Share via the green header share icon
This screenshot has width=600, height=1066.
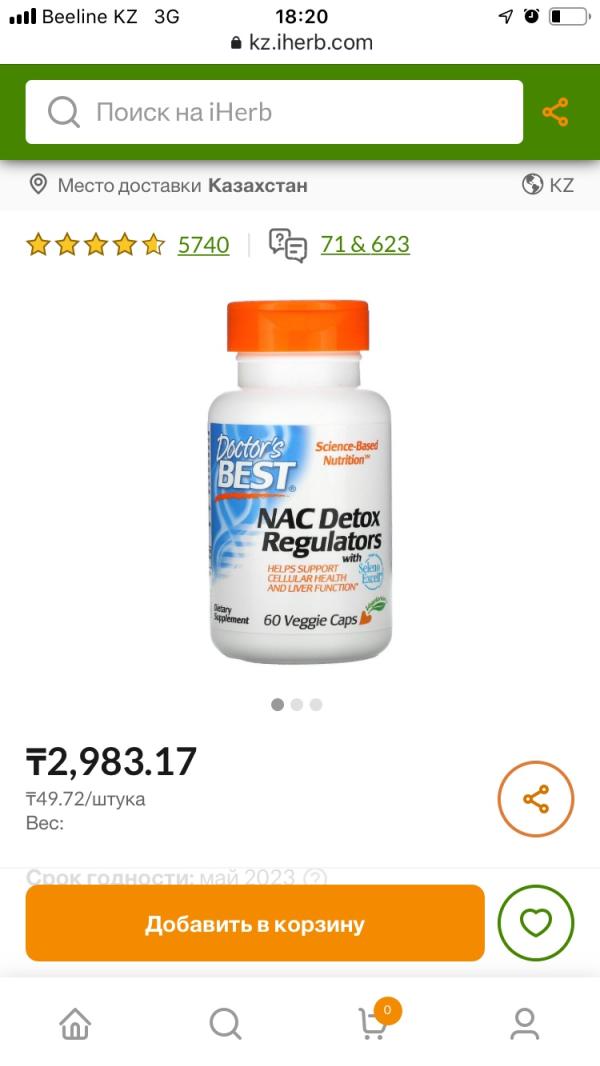(x=555, y=112)
